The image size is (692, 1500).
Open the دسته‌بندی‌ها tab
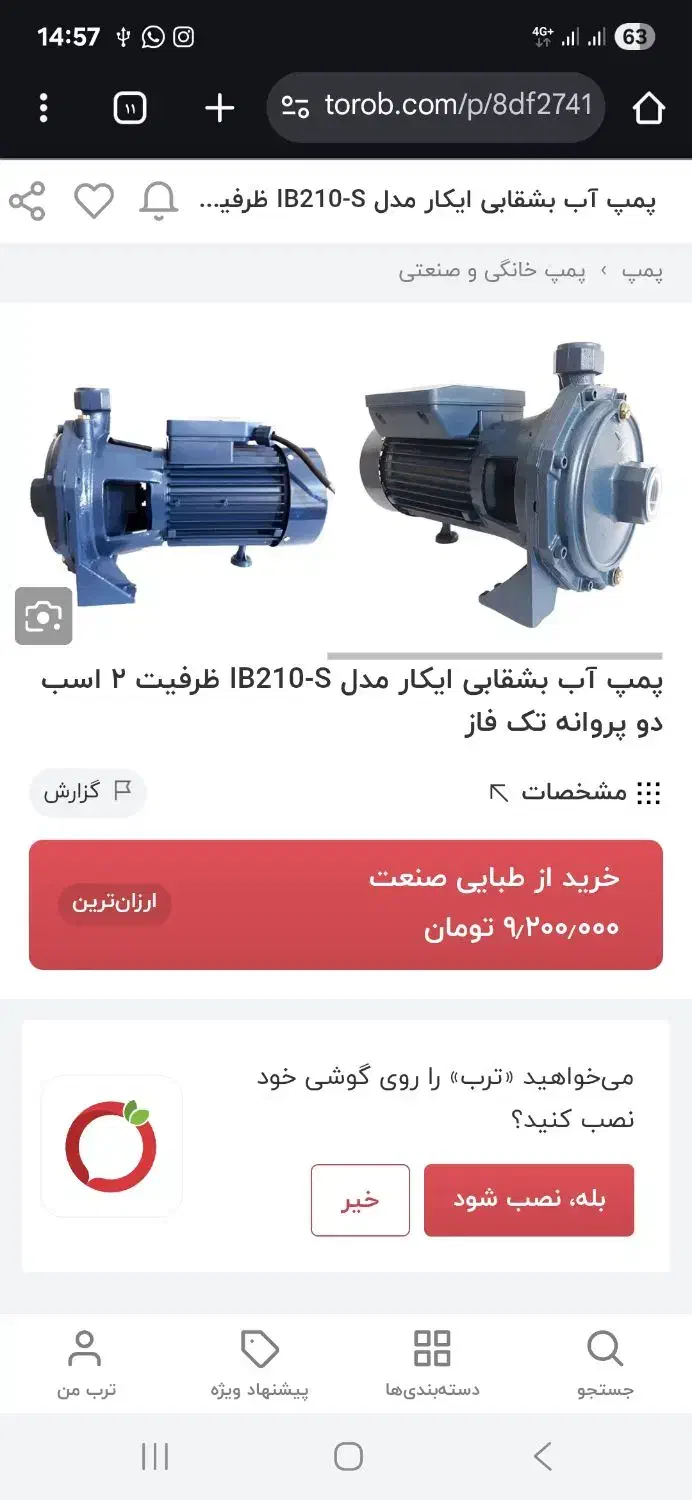tap(432, 1362)
